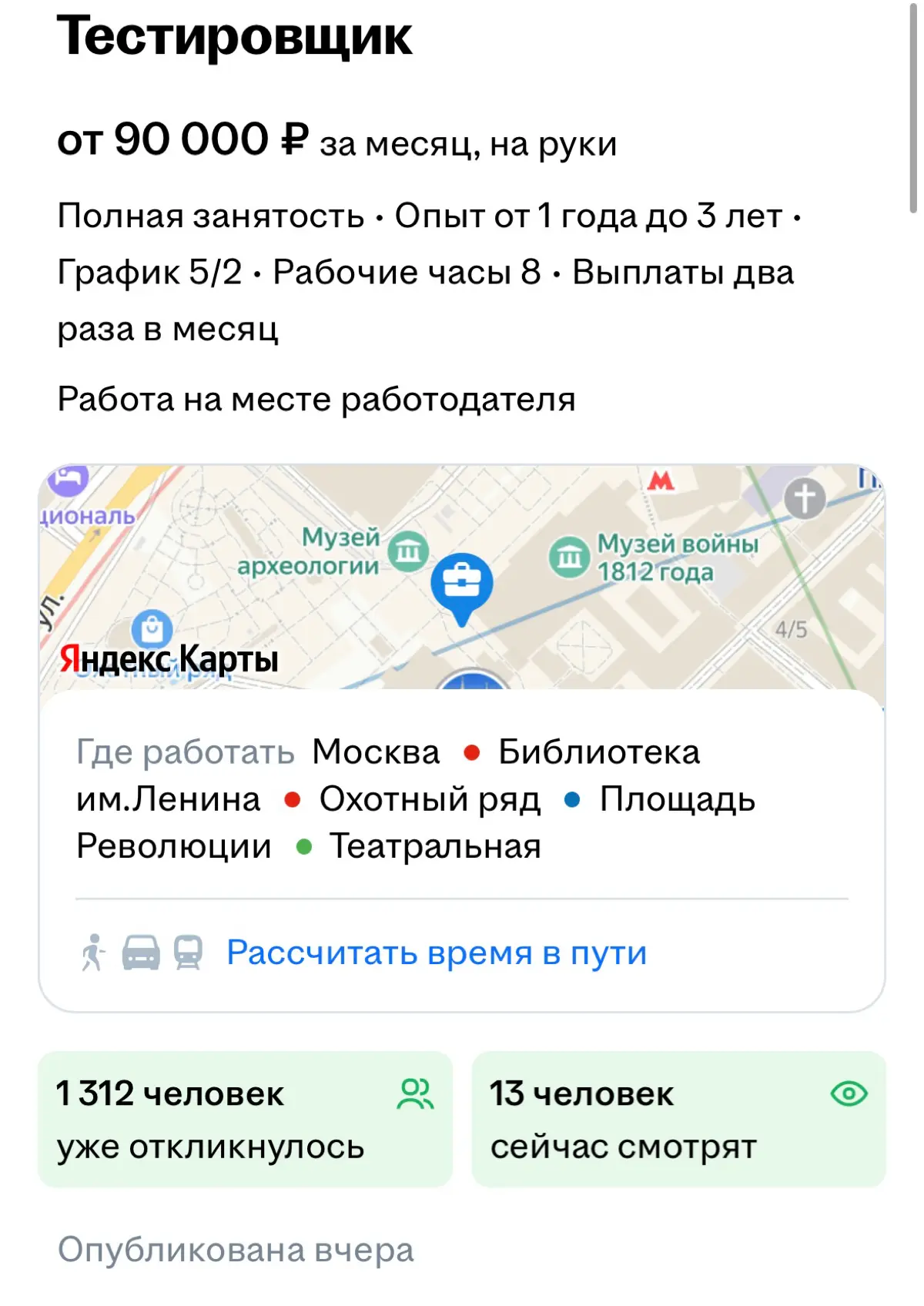Click the green dot beside Театральная
924x1306 pixels.
(306, 846)
